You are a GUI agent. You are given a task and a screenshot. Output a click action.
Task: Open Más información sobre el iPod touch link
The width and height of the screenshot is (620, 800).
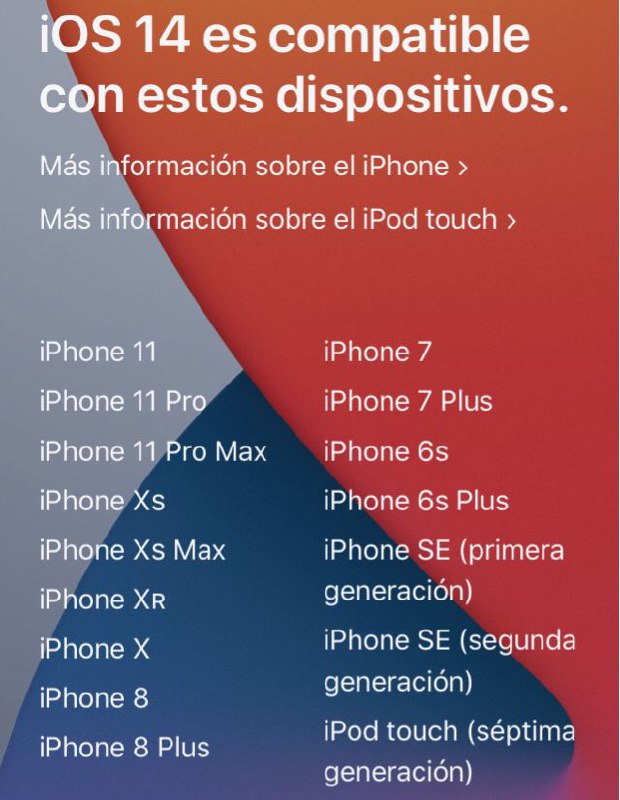point(277,219)
